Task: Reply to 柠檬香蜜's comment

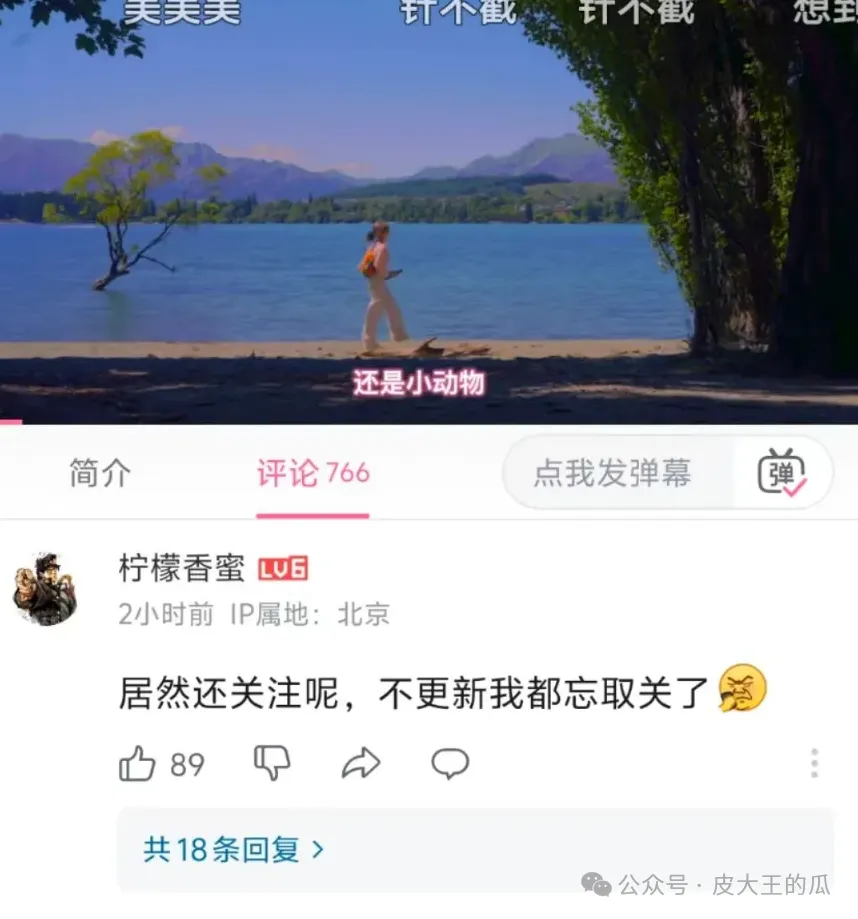Action: point(450,764)
